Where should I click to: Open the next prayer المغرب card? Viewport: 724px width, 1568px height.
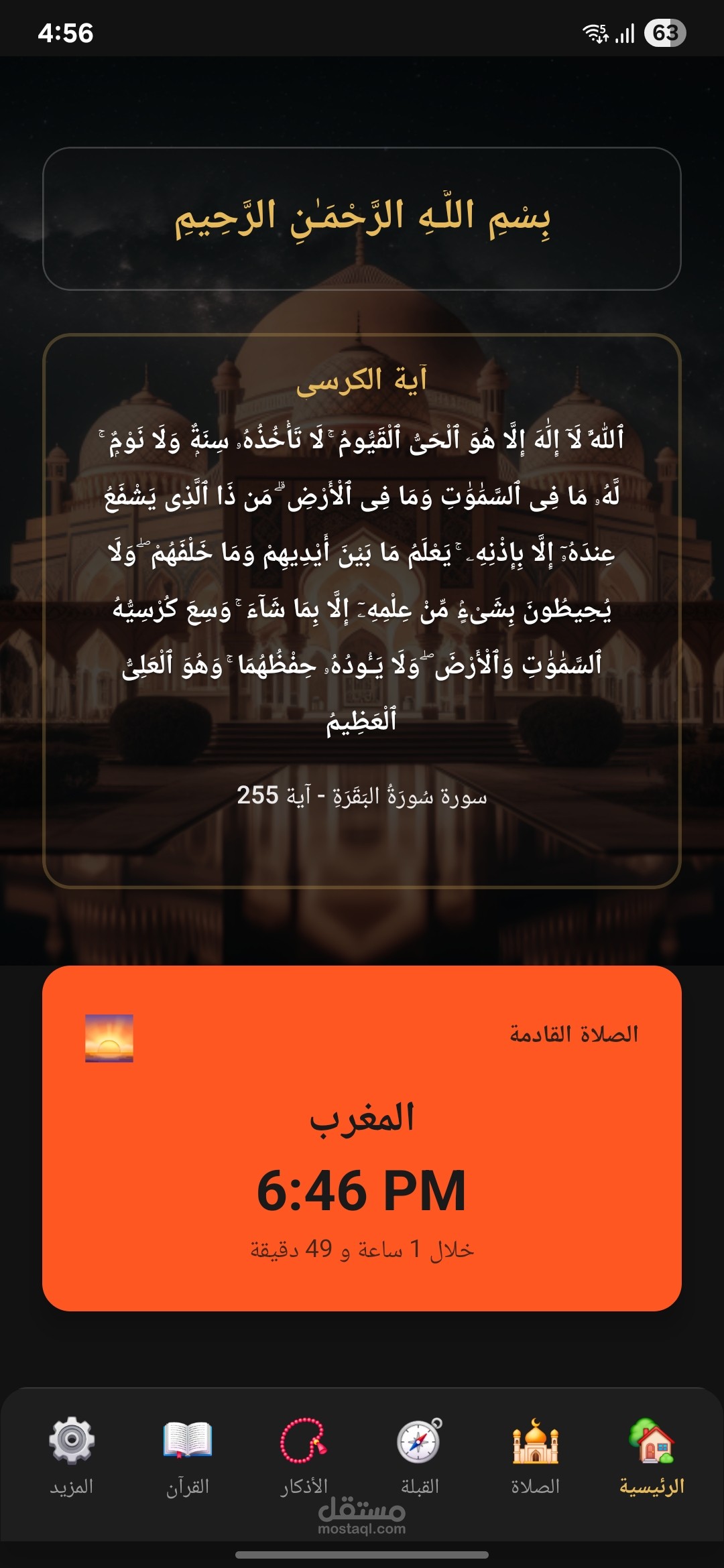pos(362,1138)
